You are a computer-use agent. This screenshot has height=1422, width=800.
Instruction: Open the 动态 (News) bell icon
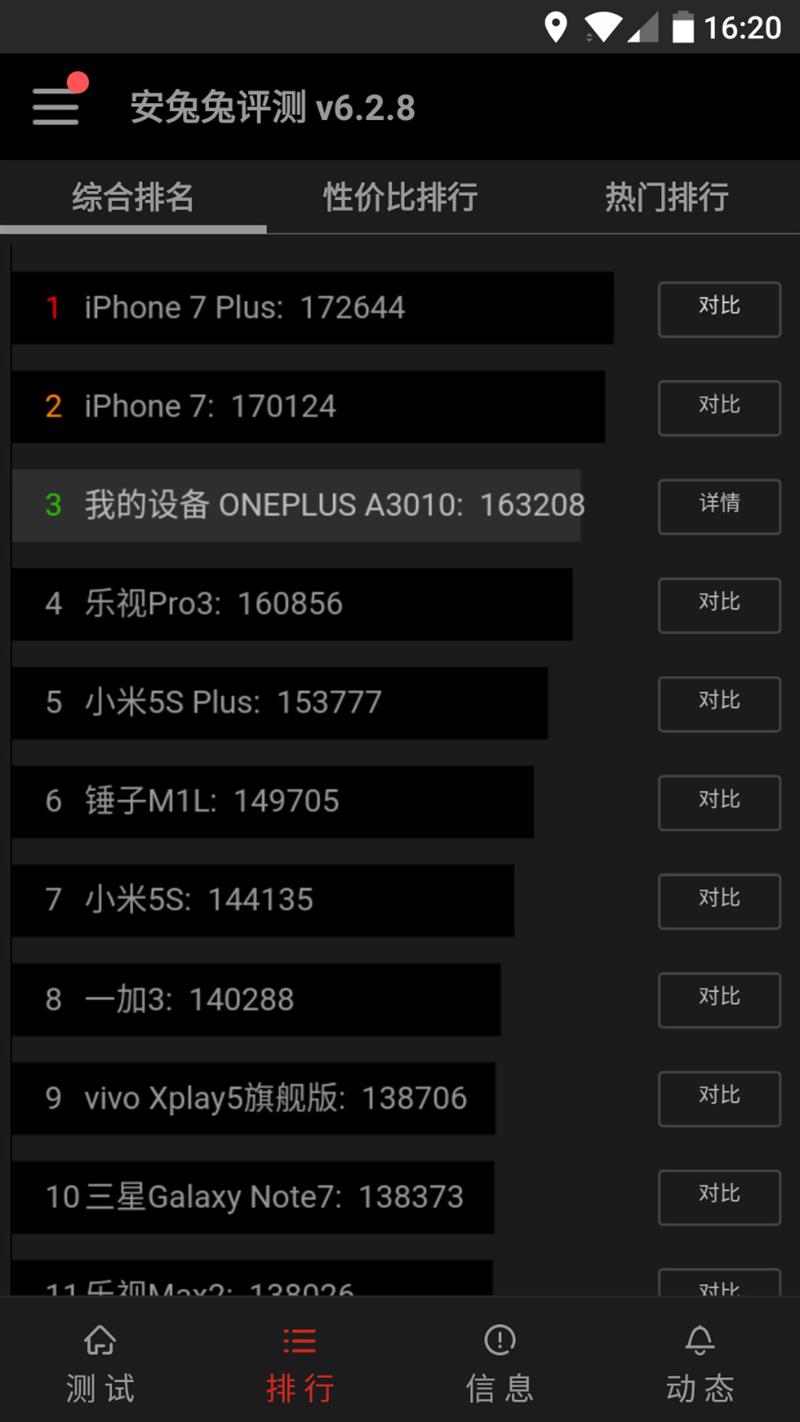coord(699,1360)
